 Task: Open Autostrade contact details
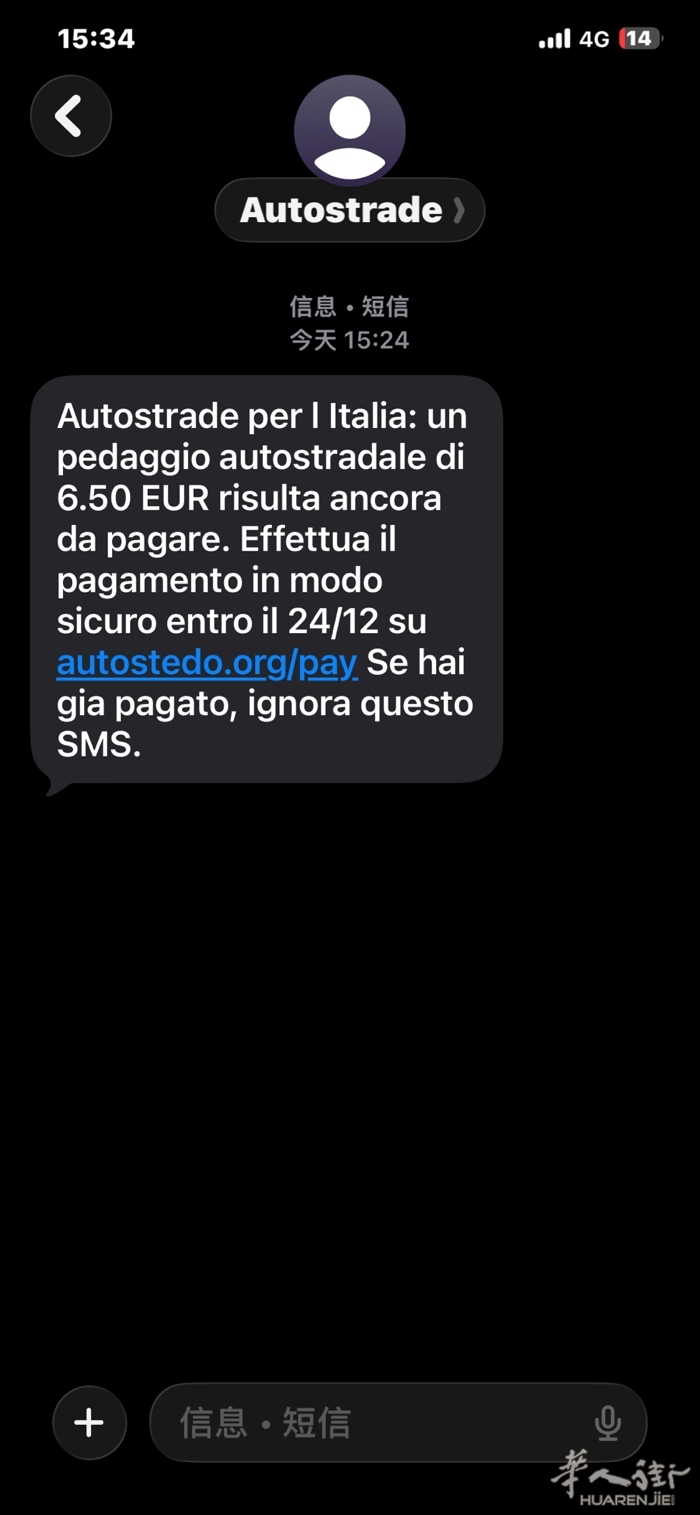(350, 210)
